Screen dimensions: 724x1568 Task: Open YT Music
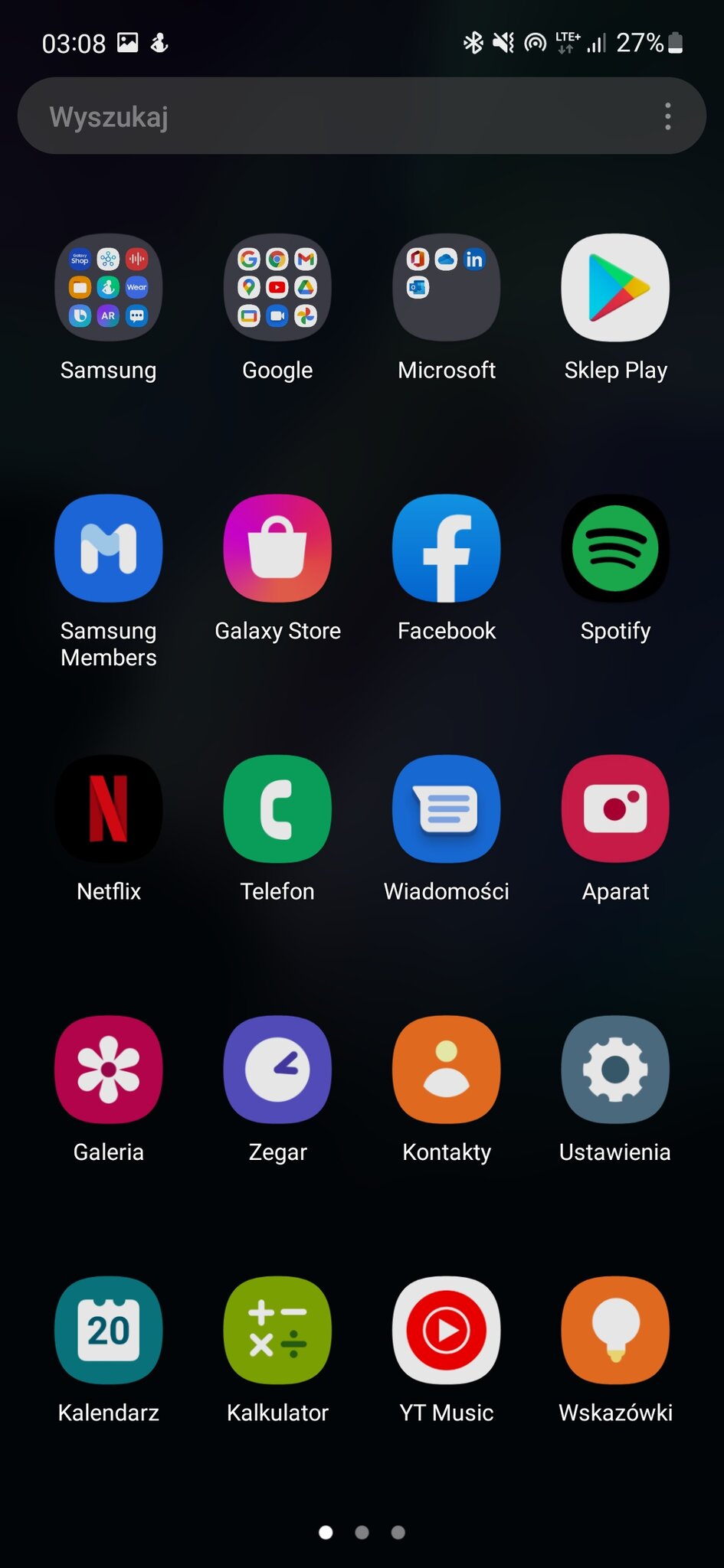point(447,1330)
